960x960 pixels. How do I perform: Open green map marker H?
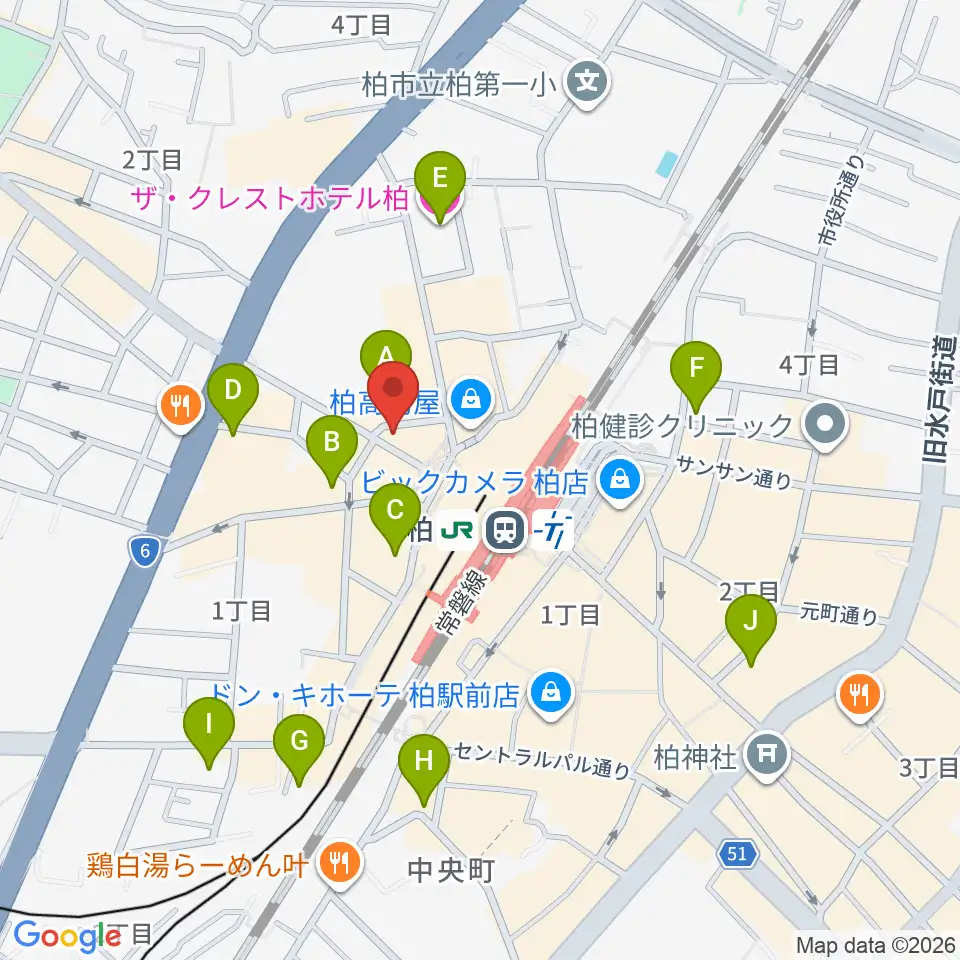(424, 762)
